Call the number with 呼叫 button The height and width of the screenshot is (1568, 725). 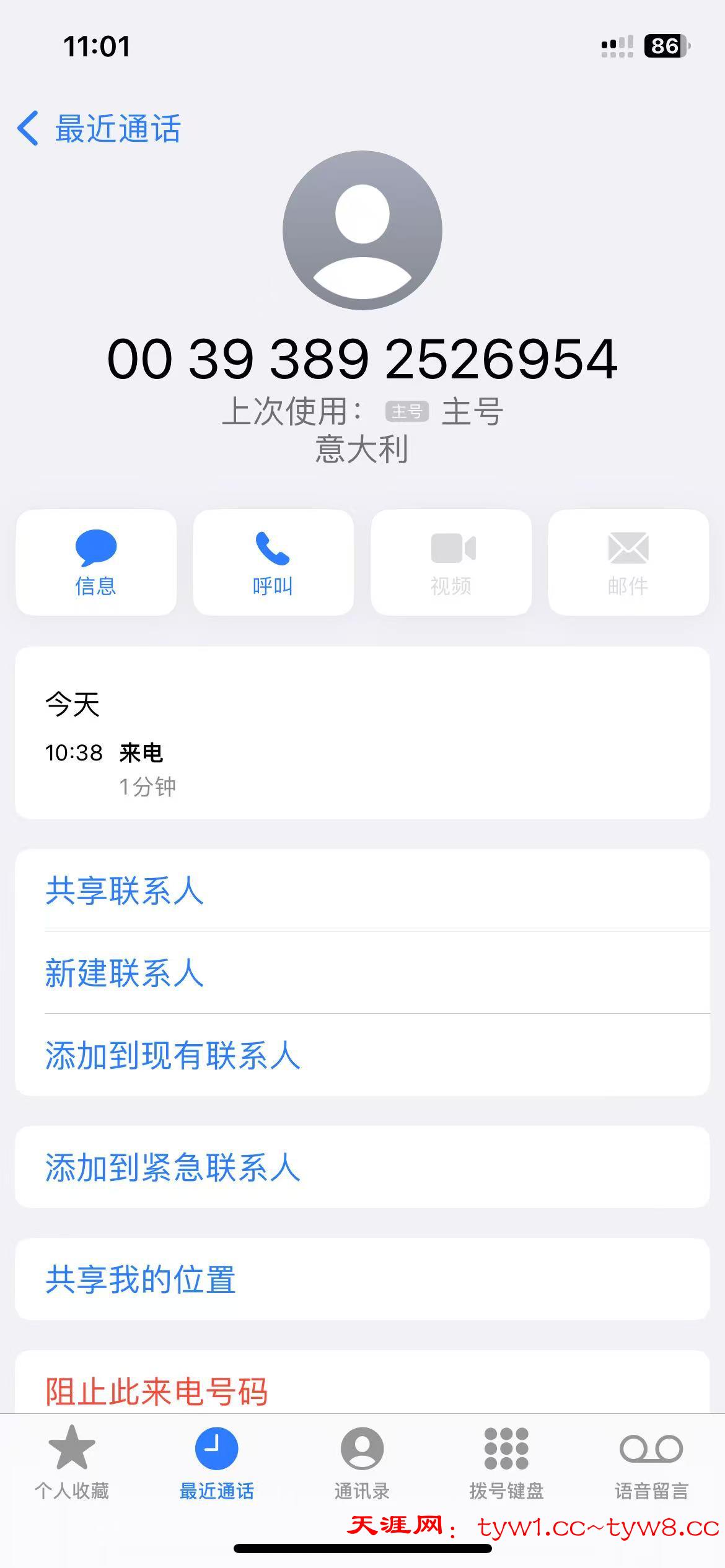pos(273,562)
